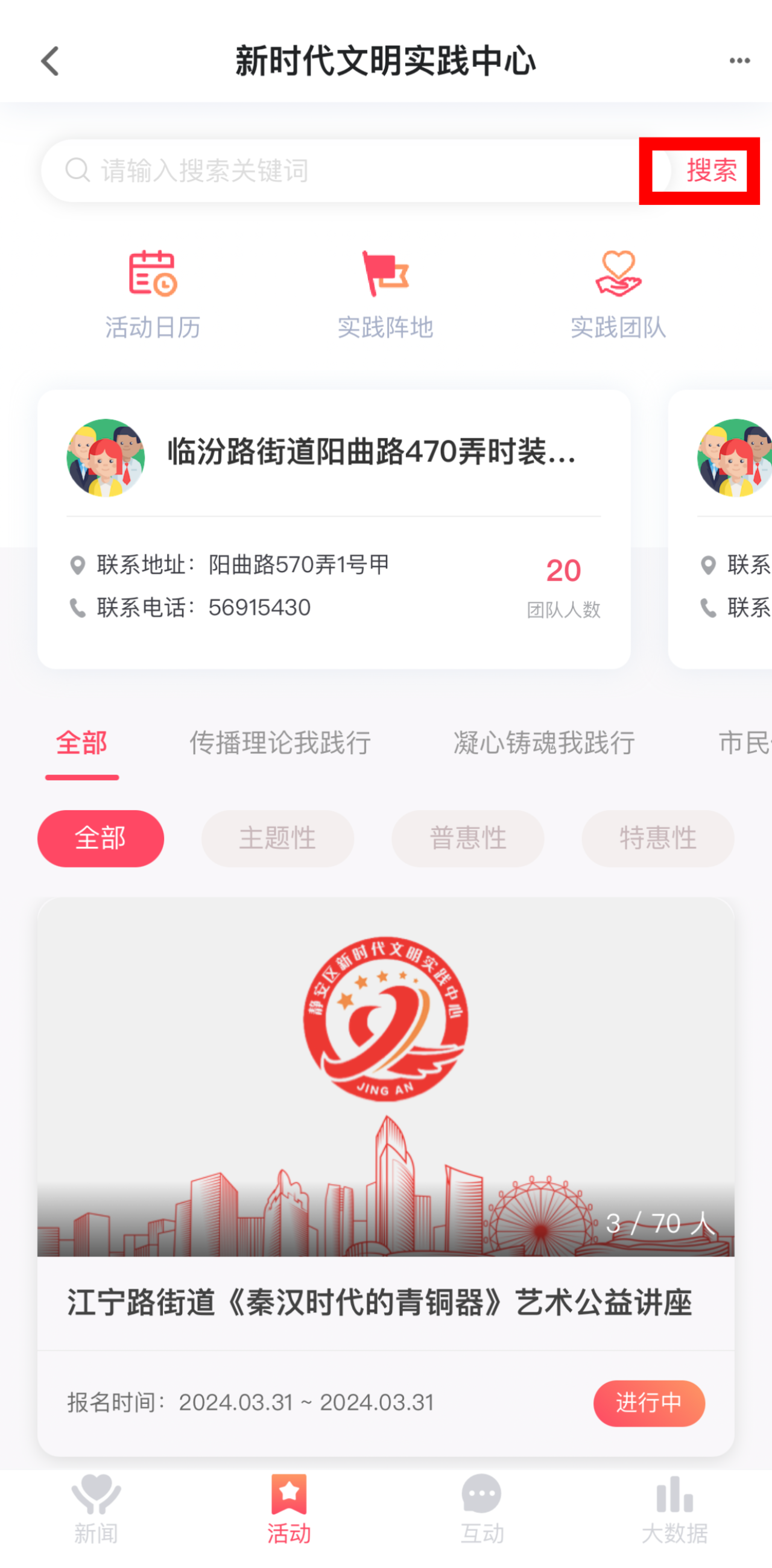This screenshot has width=772, height=1568.
Task: Open the 江宁路街道《秦汉时代的青铜器》 lecture card
Action: [x=385, y=1156]
